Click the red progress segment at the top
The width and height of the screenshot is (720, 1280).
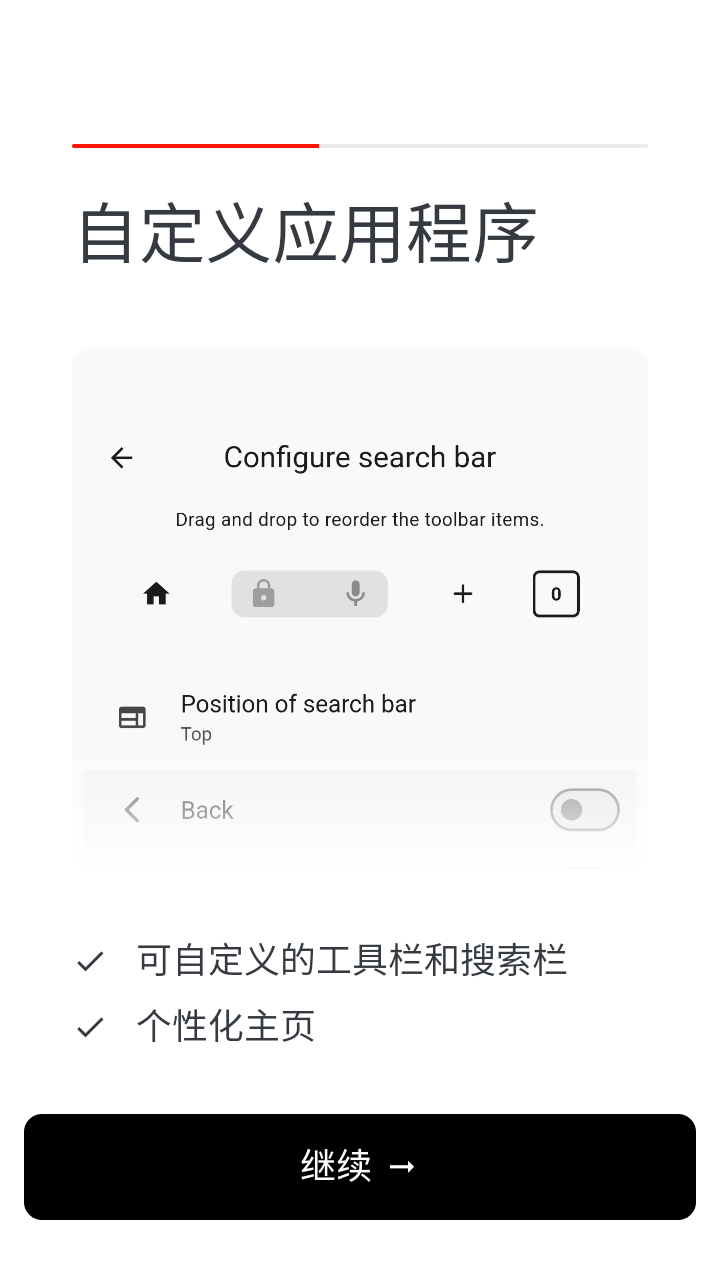[196, 145]
